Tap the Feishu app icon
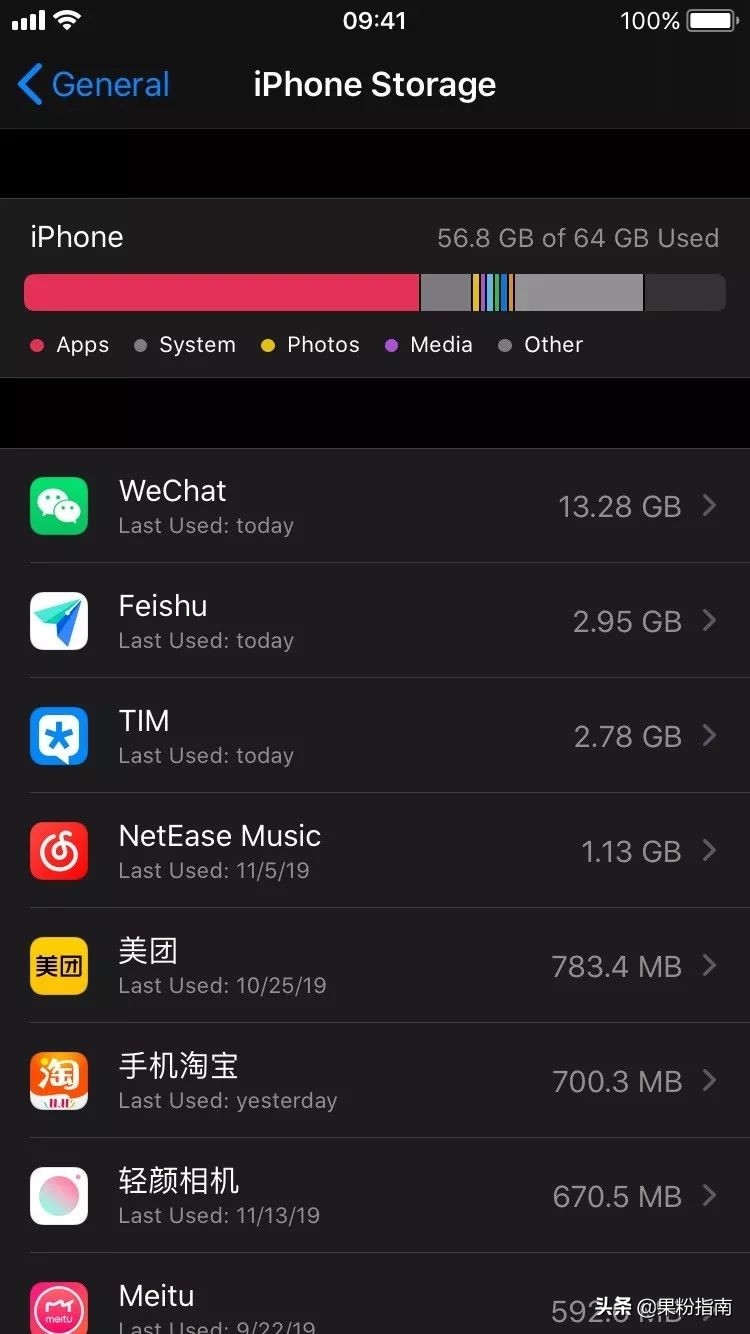This screenshot has height=1334, width=750. (x=59, y=621)
